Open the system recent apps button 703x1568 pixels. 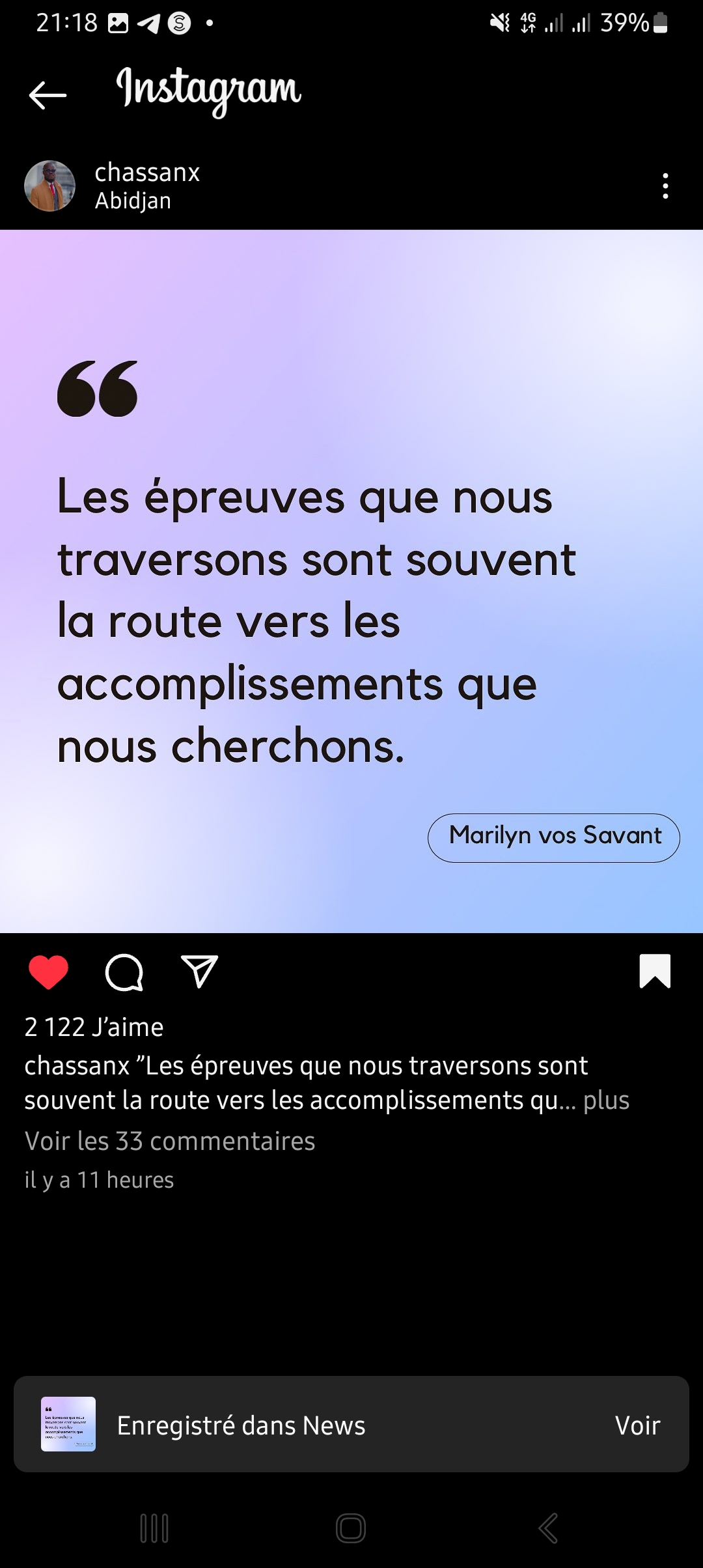pyautogui.click(x=154, y=1528)
